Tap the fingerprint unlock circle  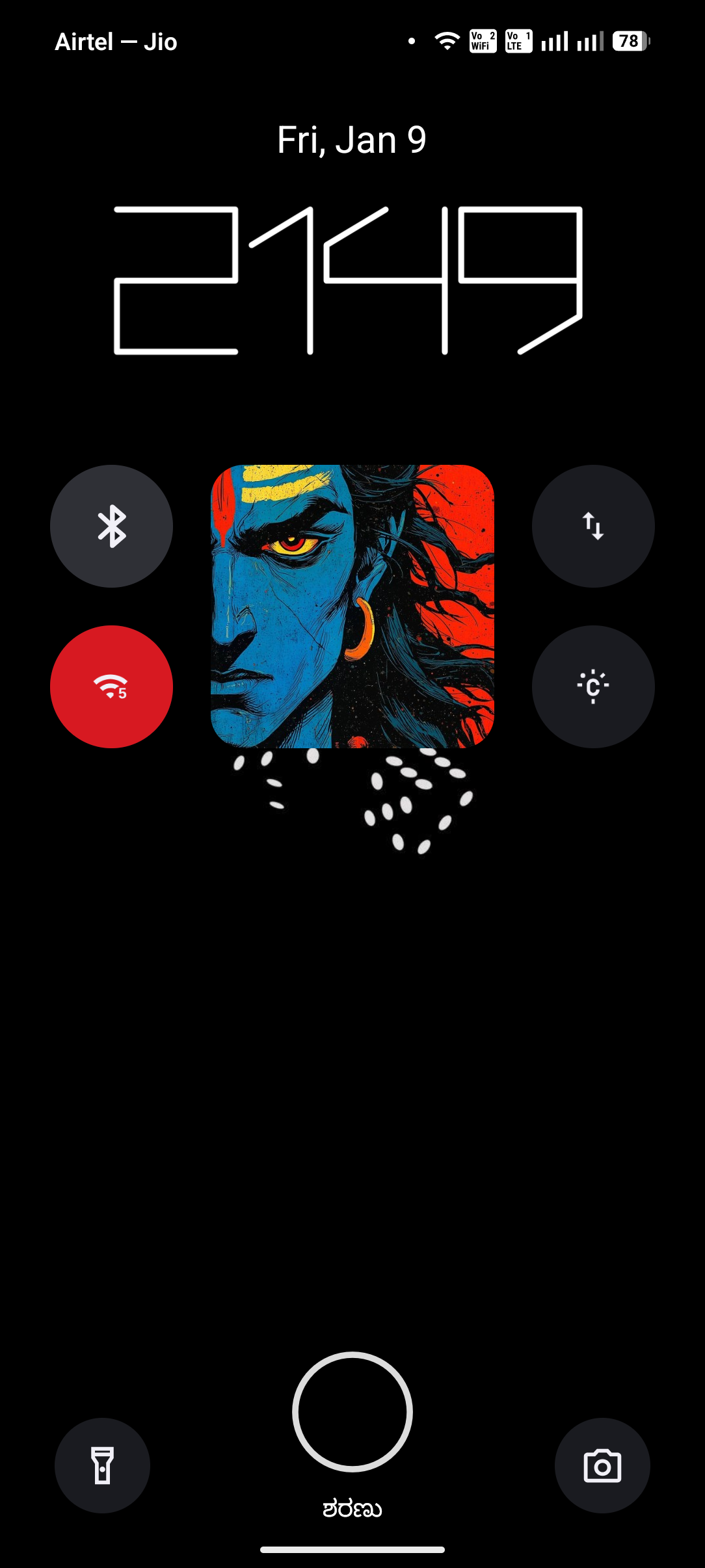pyautogui.click(x=352, y=1411)
